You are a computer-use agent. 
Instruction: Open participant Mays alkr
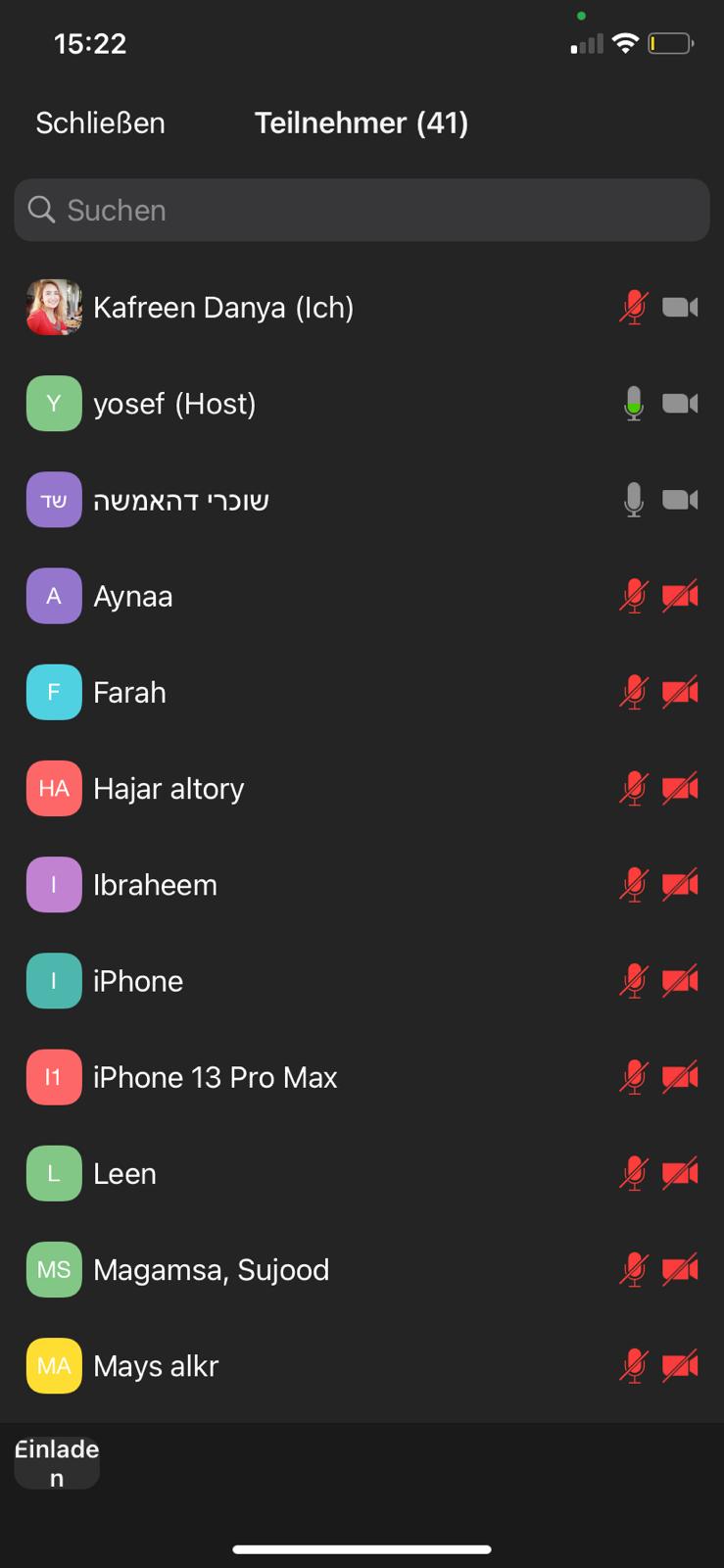(362, 1365)
